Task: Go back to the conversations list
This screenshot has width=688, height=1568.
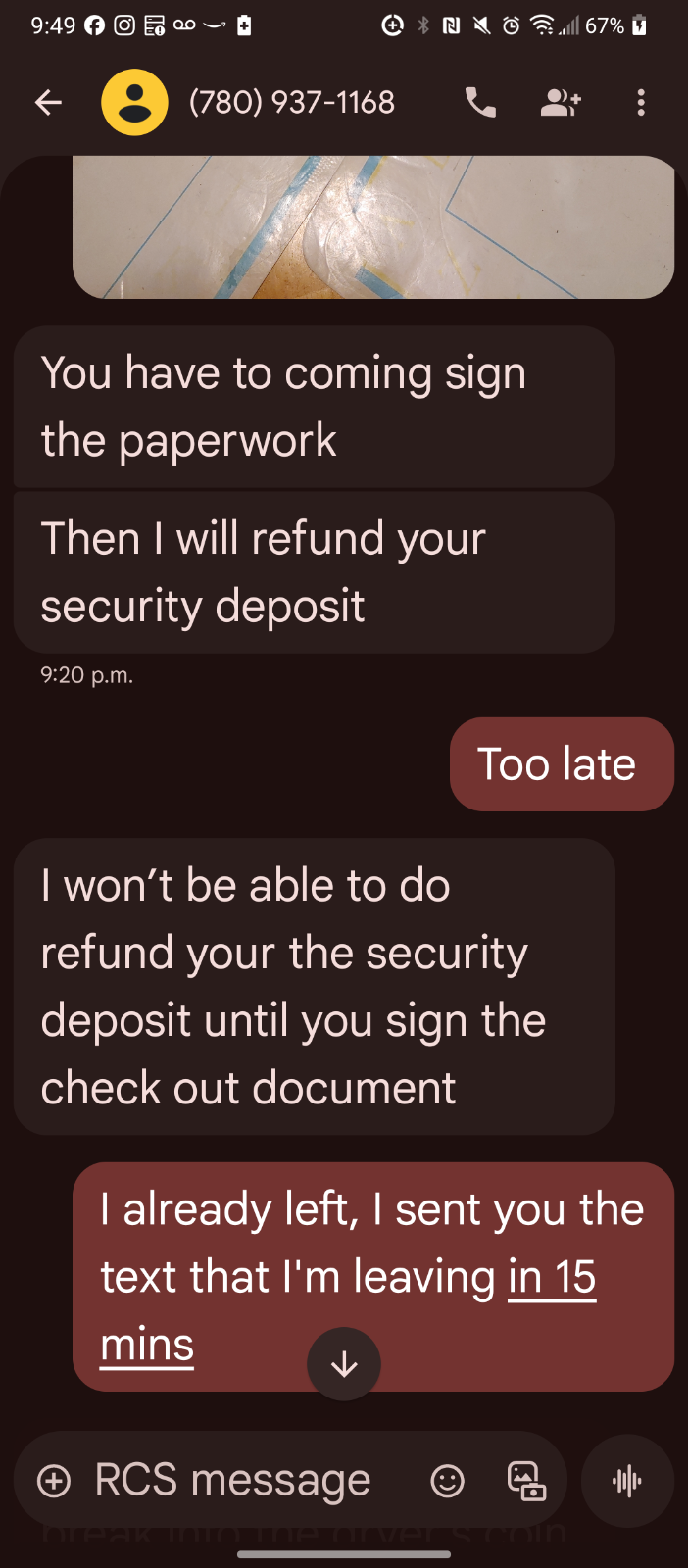Action: [x=48, y=102]
